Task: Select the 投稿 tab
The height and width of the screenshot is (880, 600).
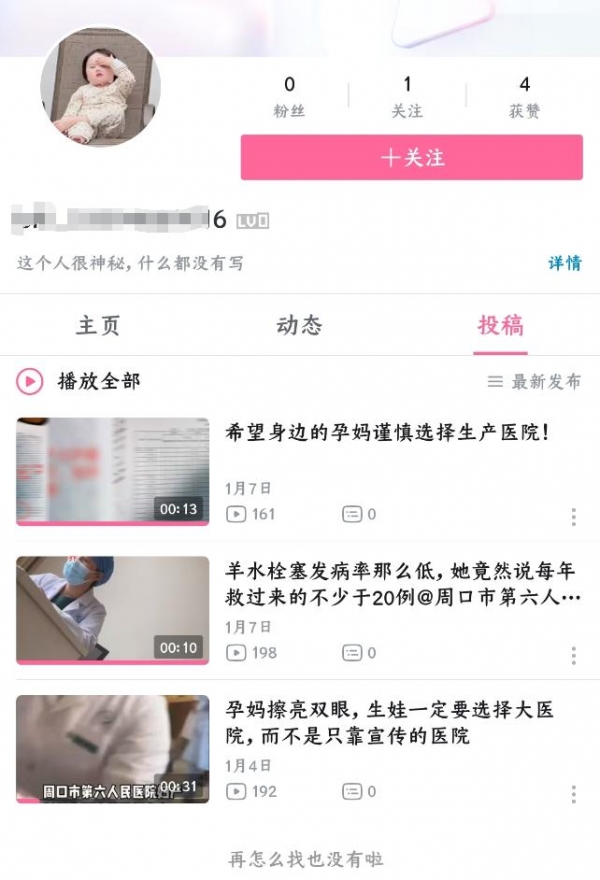Action: pos(500,325)
